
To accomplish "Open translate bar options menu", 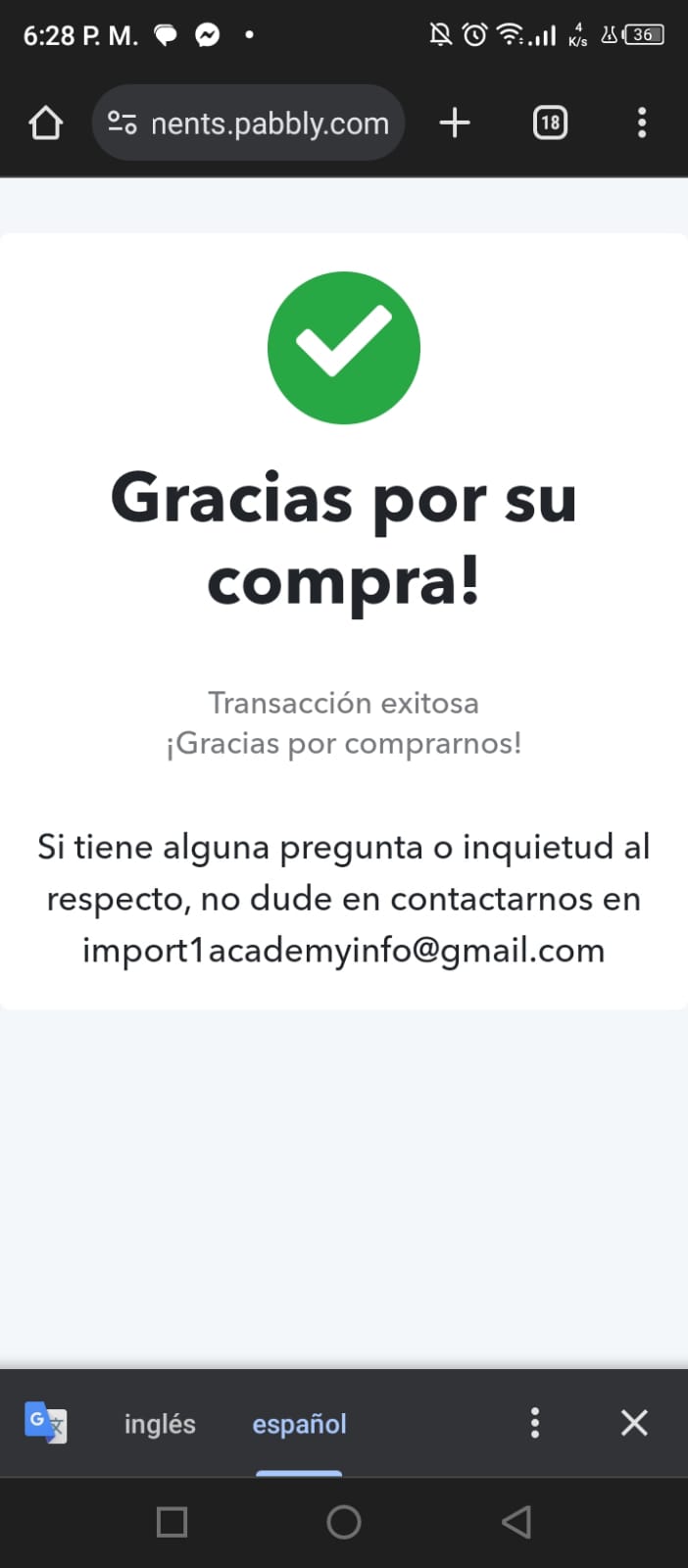I will click(x=534, y=1423).
